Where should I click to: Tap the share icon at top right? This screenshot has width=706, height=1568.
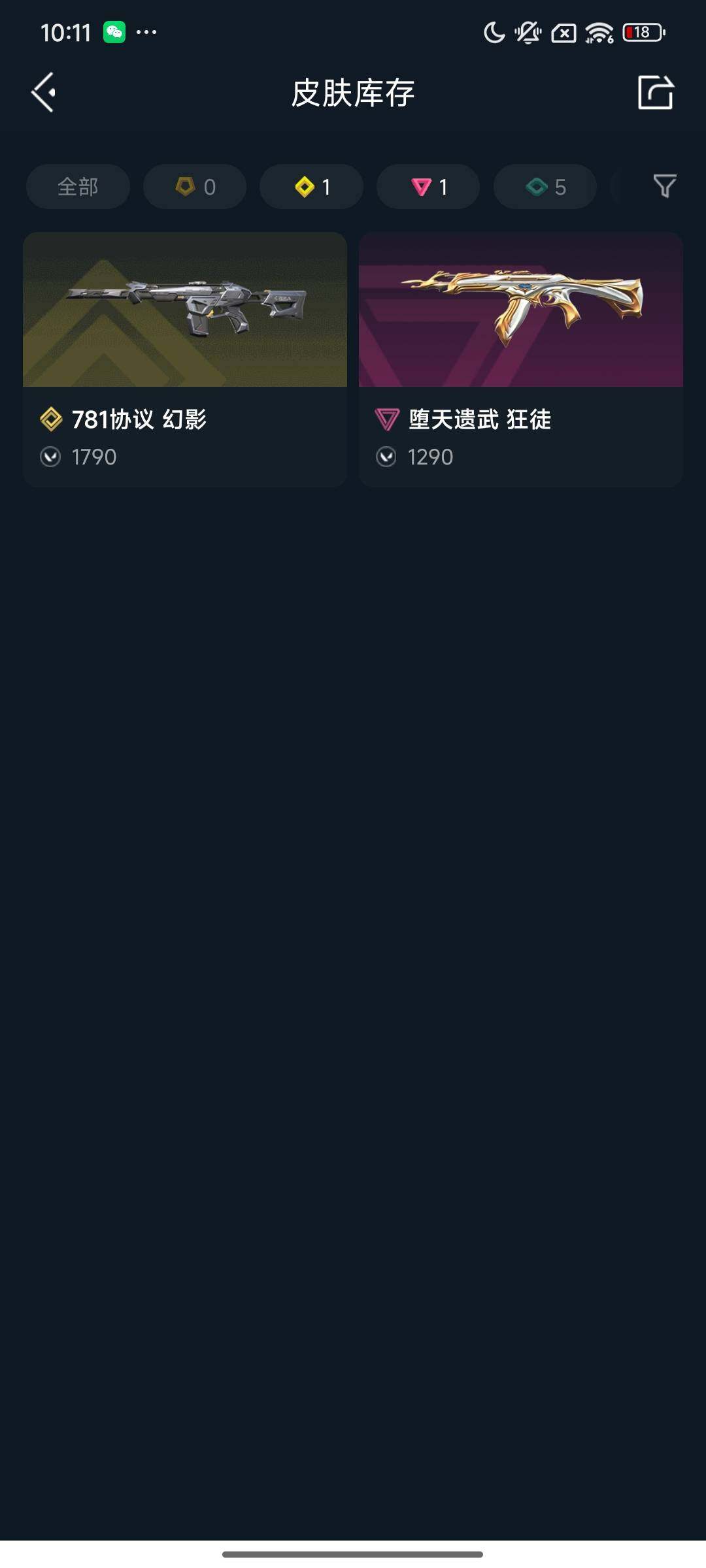pos(657,93)
